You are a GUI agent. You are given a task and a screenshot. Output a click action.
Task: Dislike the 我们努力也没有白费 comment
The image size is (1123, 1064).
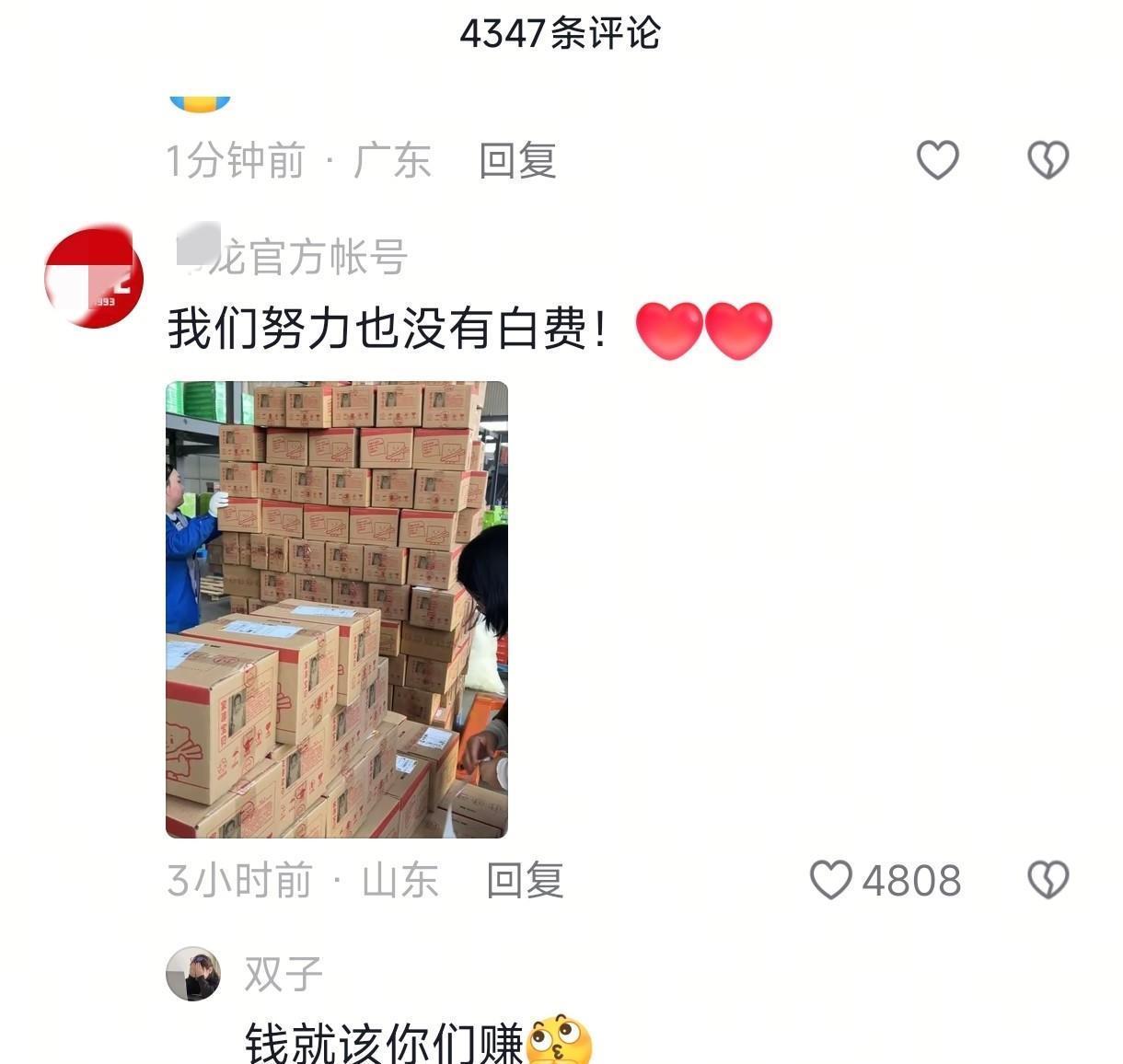coord(1048,880)
